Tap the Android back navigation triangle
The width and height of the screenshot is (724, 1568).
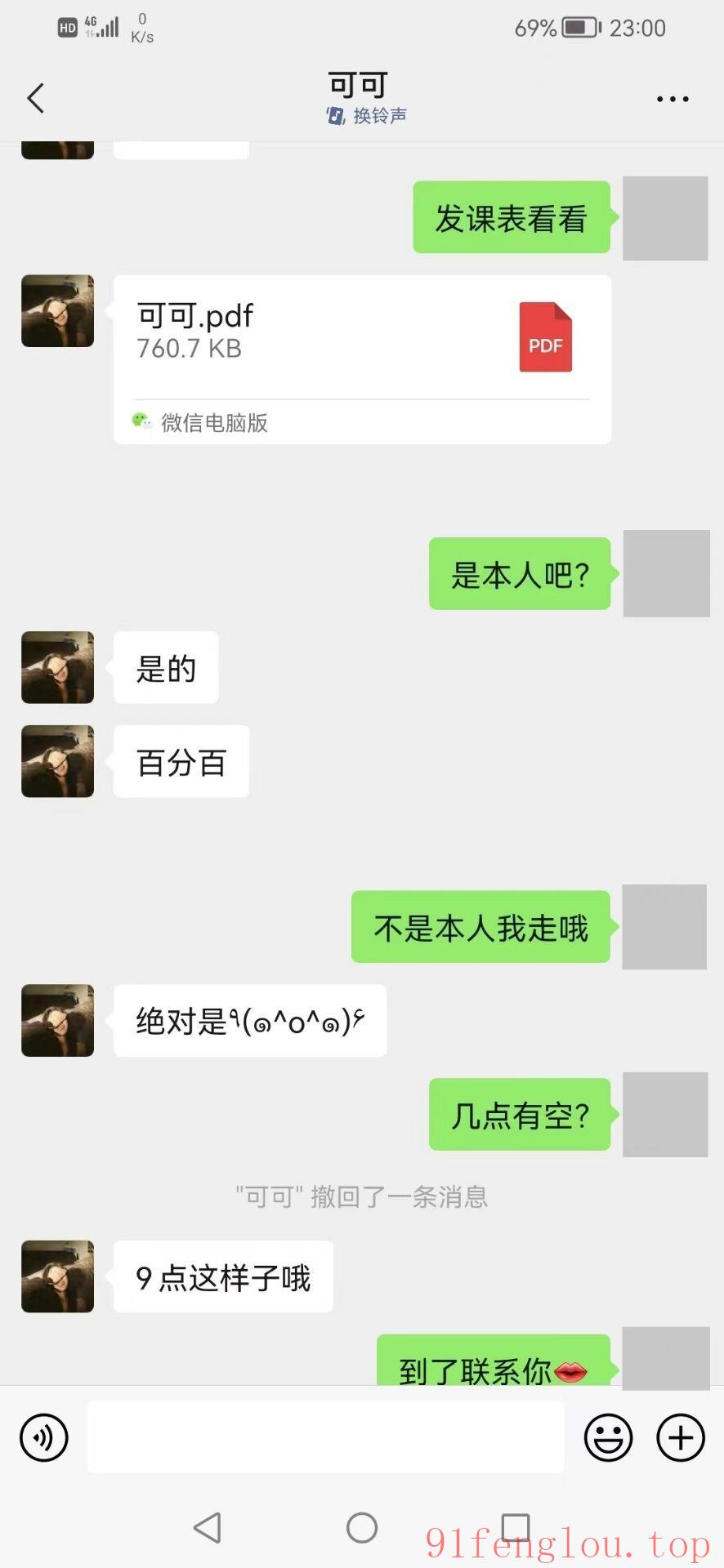tap(207, 1528)
